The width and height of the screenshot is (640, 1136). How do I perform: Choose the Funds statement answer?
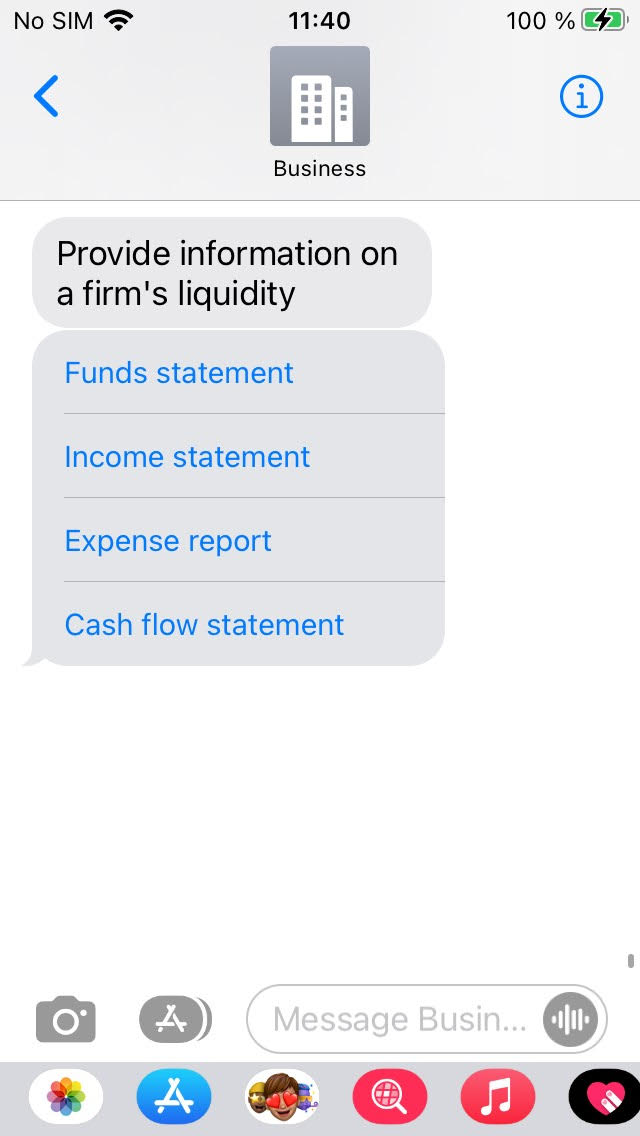pos(179,373)
